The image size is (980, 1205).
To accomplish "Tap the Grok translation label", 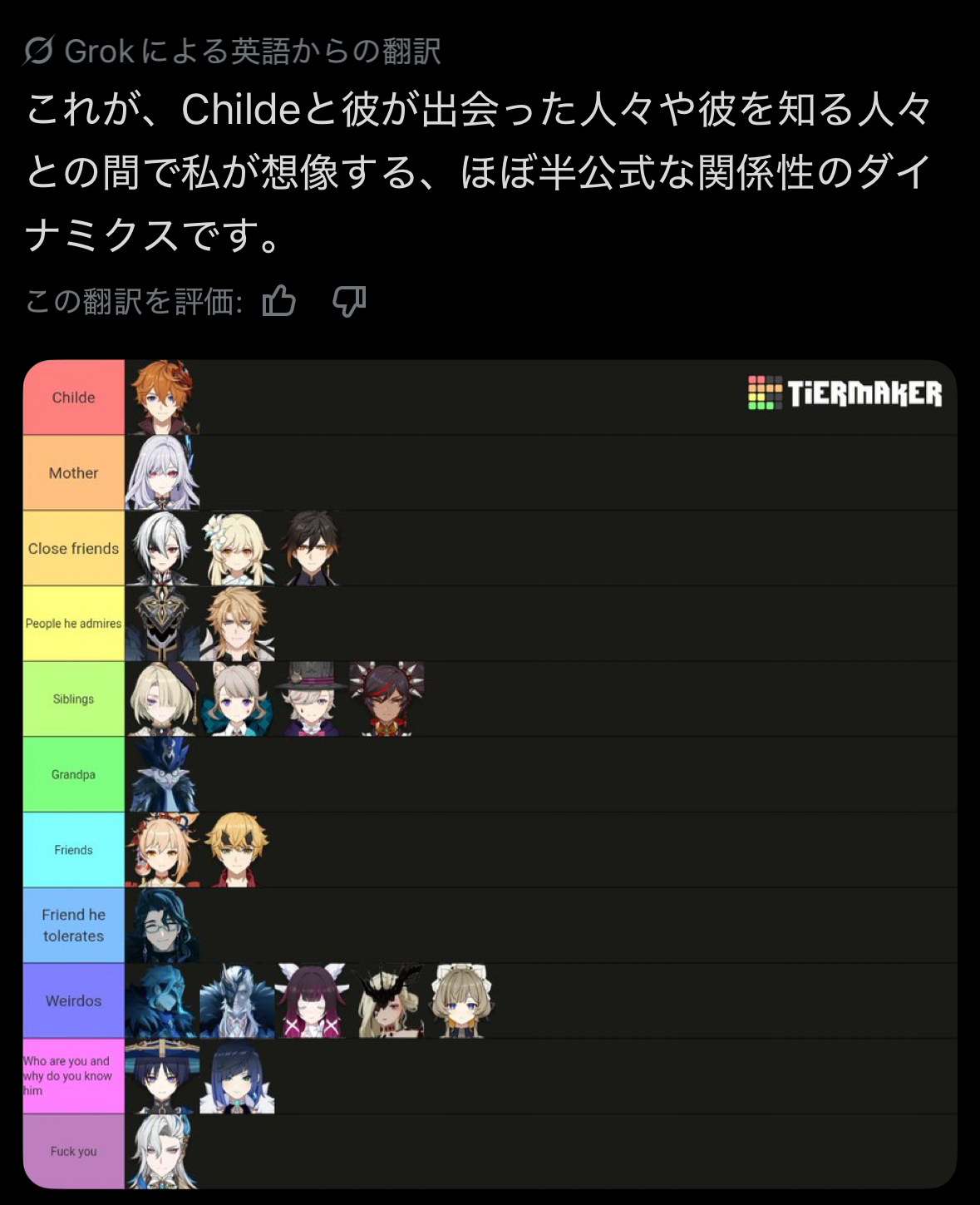I will [233, 52].
